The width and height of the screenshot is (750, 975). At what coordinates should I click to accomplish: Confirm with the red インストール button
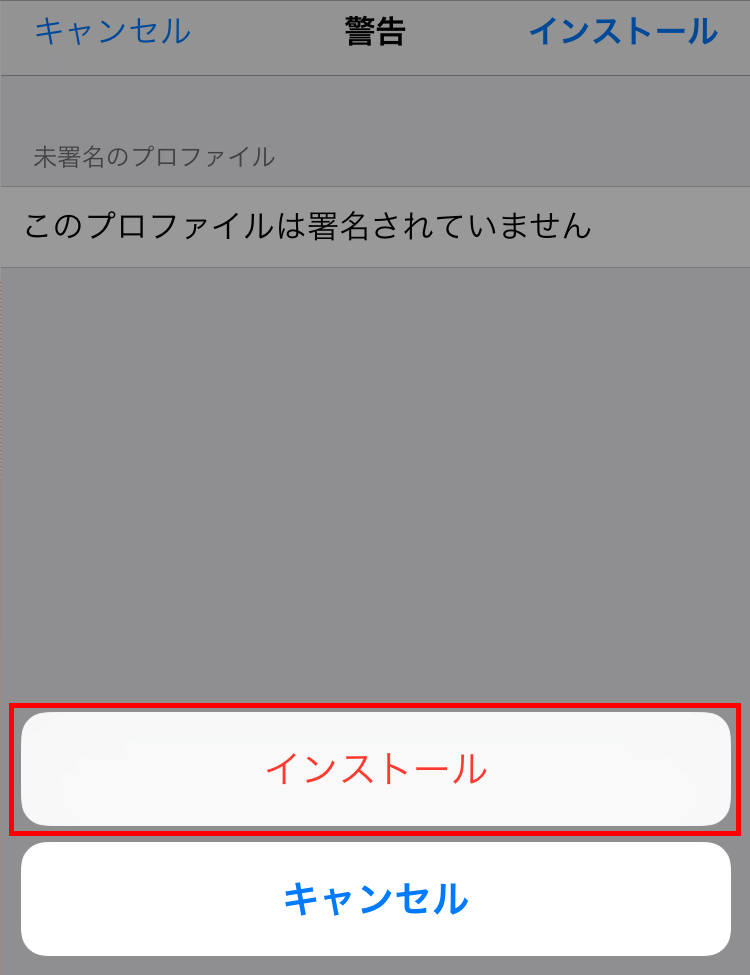click(375, 769)
